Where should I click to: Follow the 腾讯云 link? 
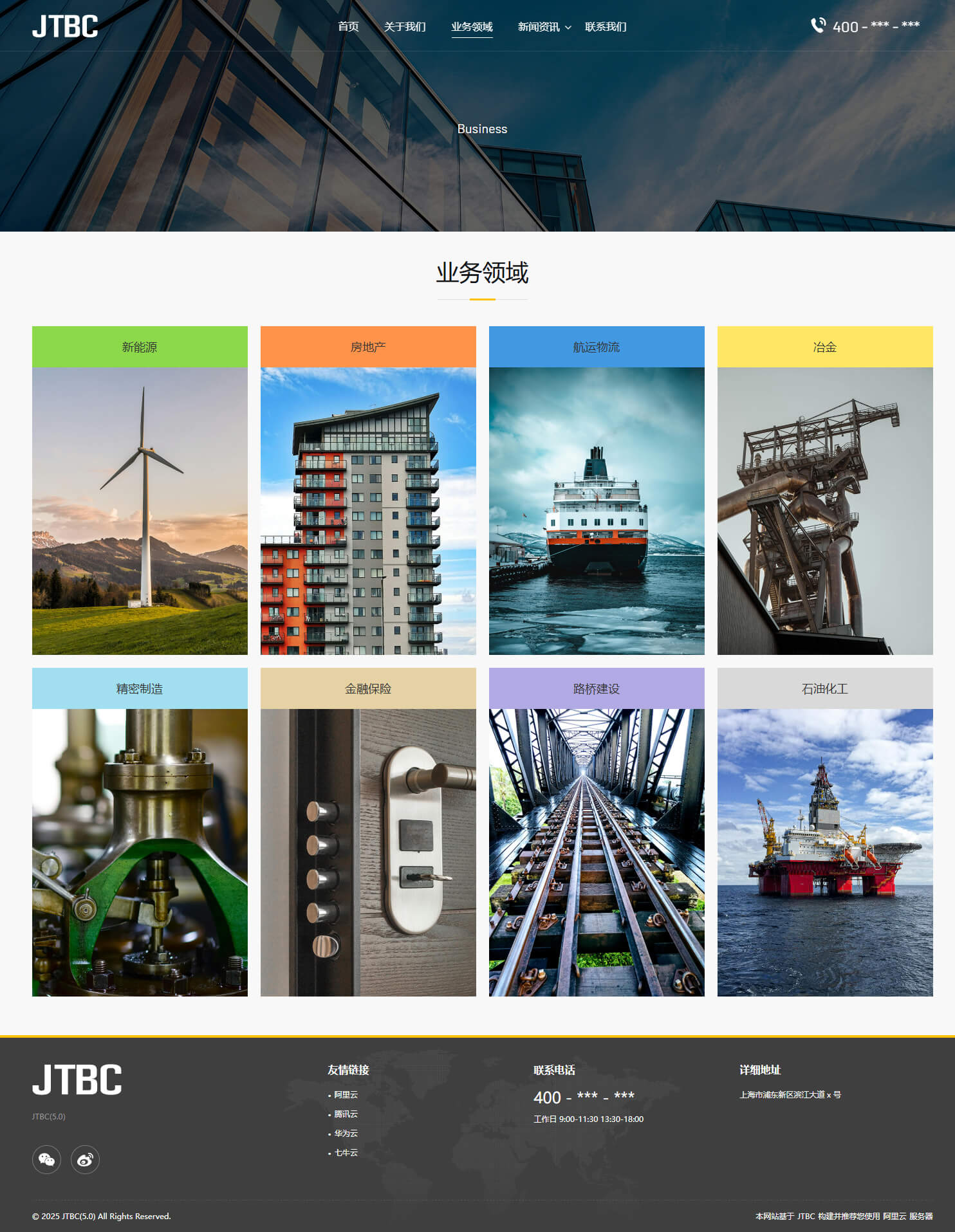click(346, 1114)
